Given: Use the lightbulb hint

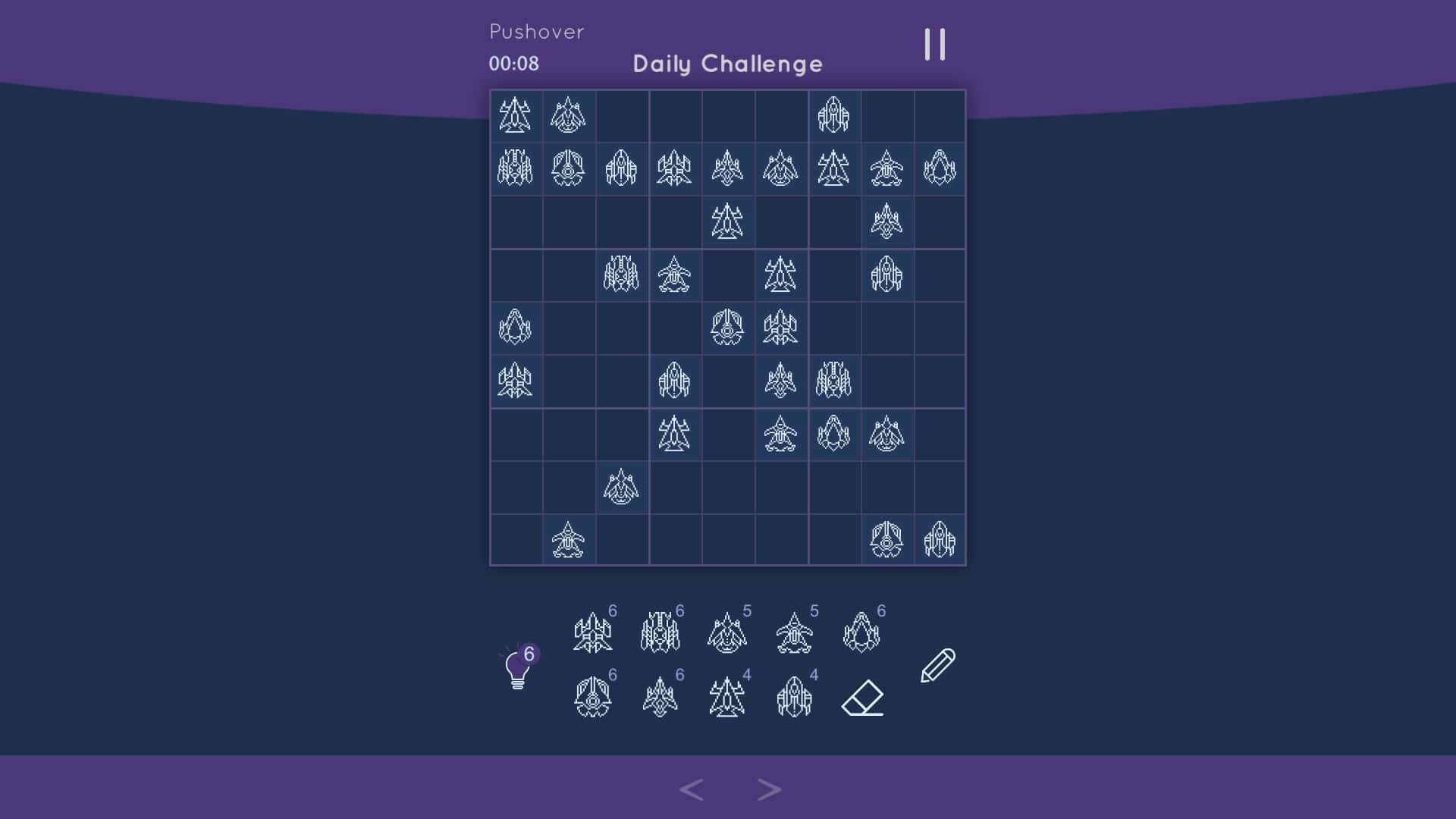Looking at the screenshot, I should (518, 668).
